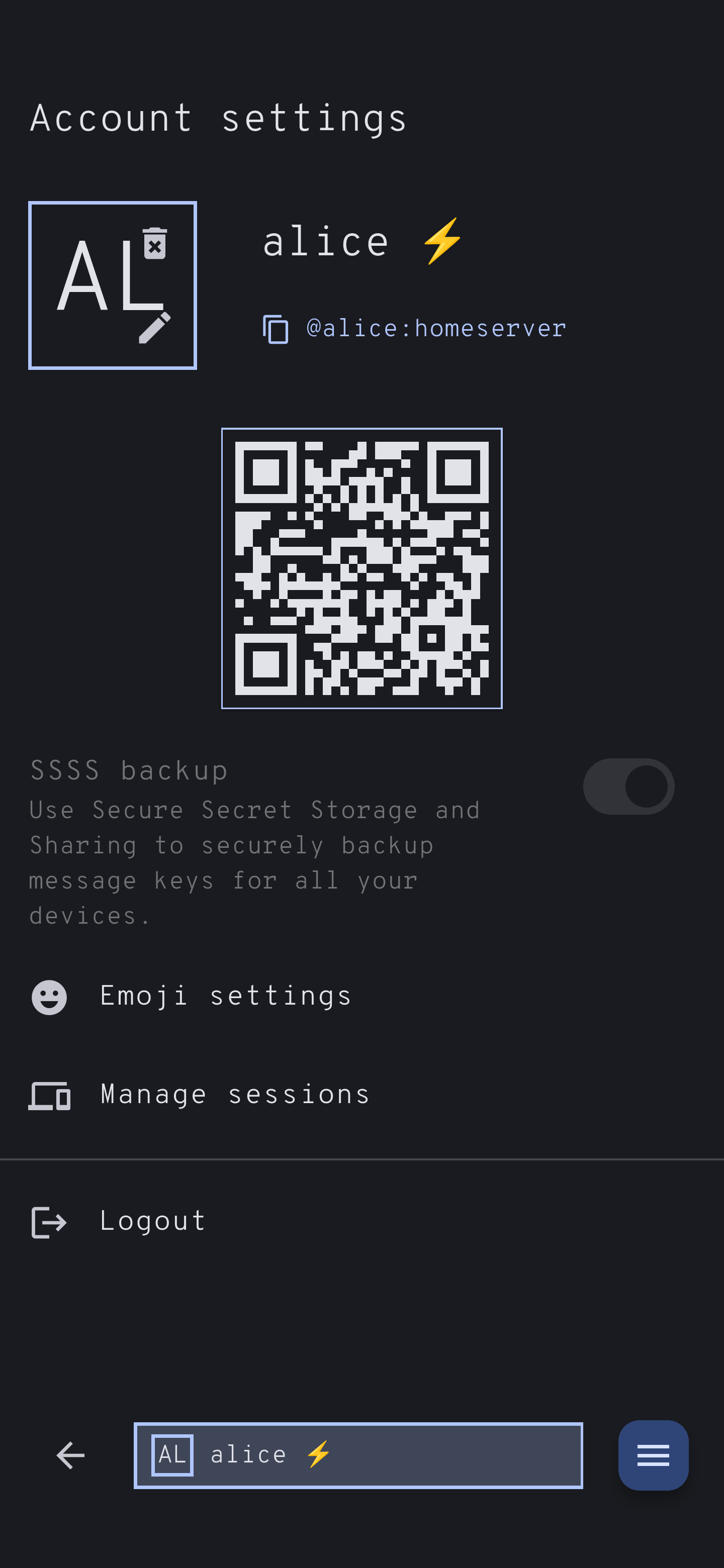
Task: Go back using the arrow icon
Action: pos(70,1455)
